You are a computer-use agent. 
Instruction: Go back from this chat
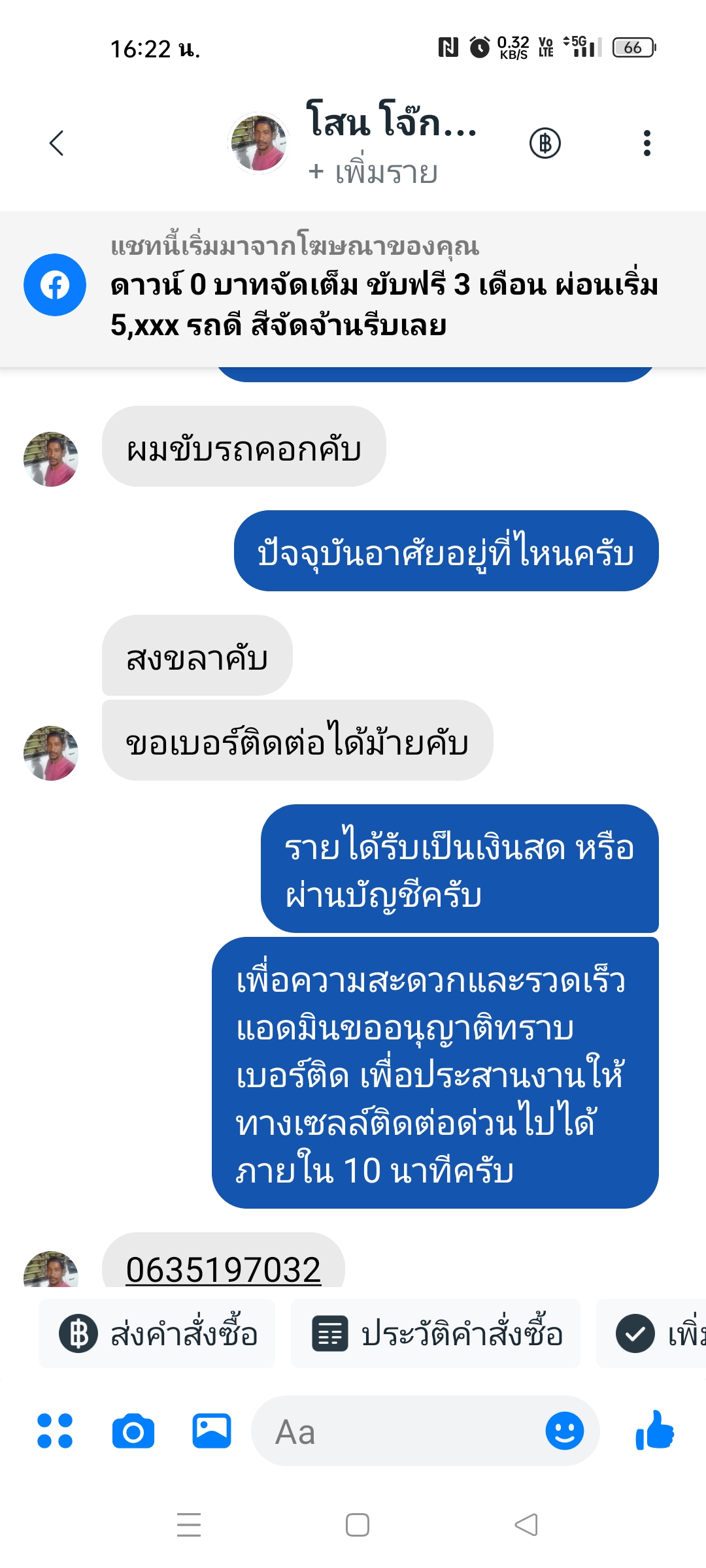click(57, 143)
